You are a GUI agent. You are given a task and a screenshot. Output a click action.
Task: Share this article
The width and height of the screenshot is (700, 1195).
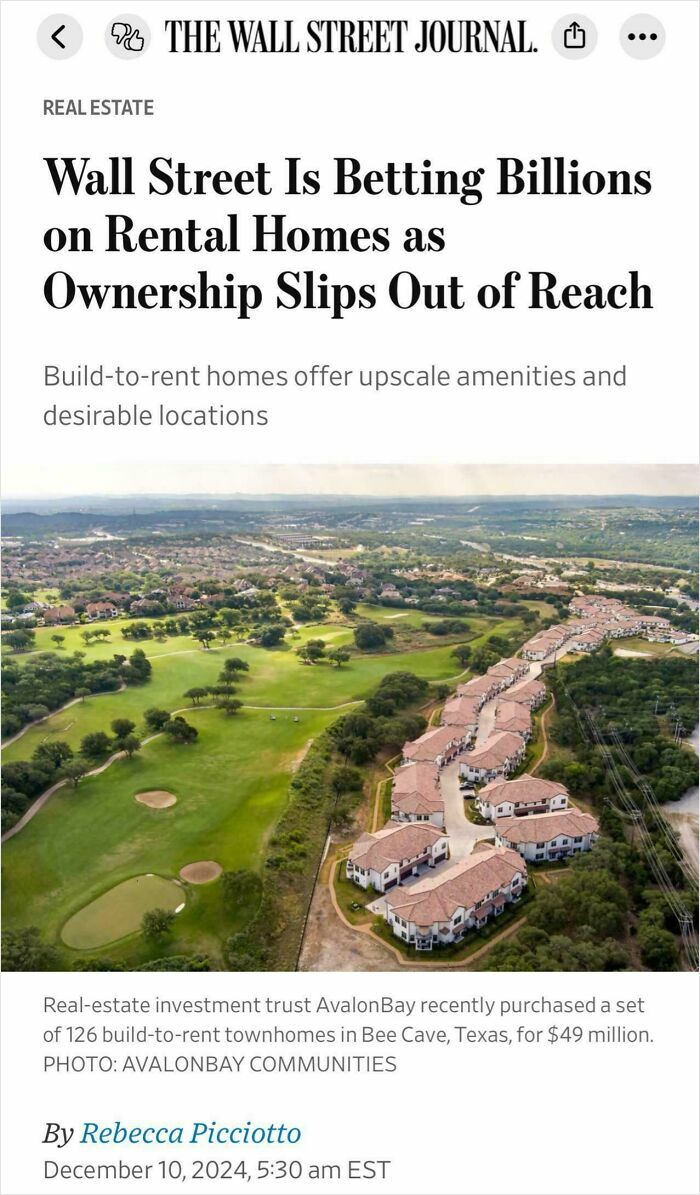coord(574,38)
